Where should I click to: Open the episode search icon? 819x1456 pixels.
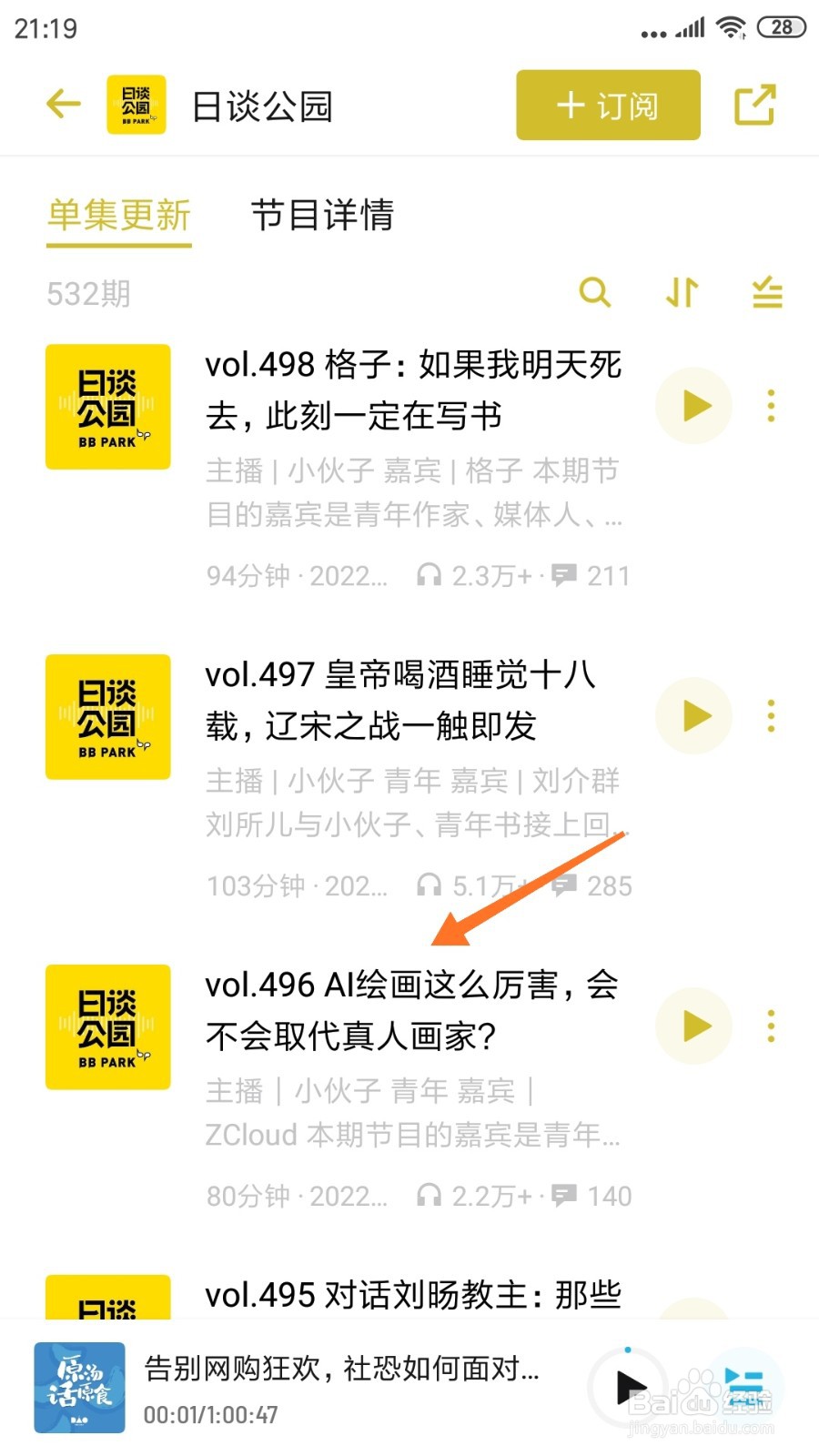[x=596, y=293]
